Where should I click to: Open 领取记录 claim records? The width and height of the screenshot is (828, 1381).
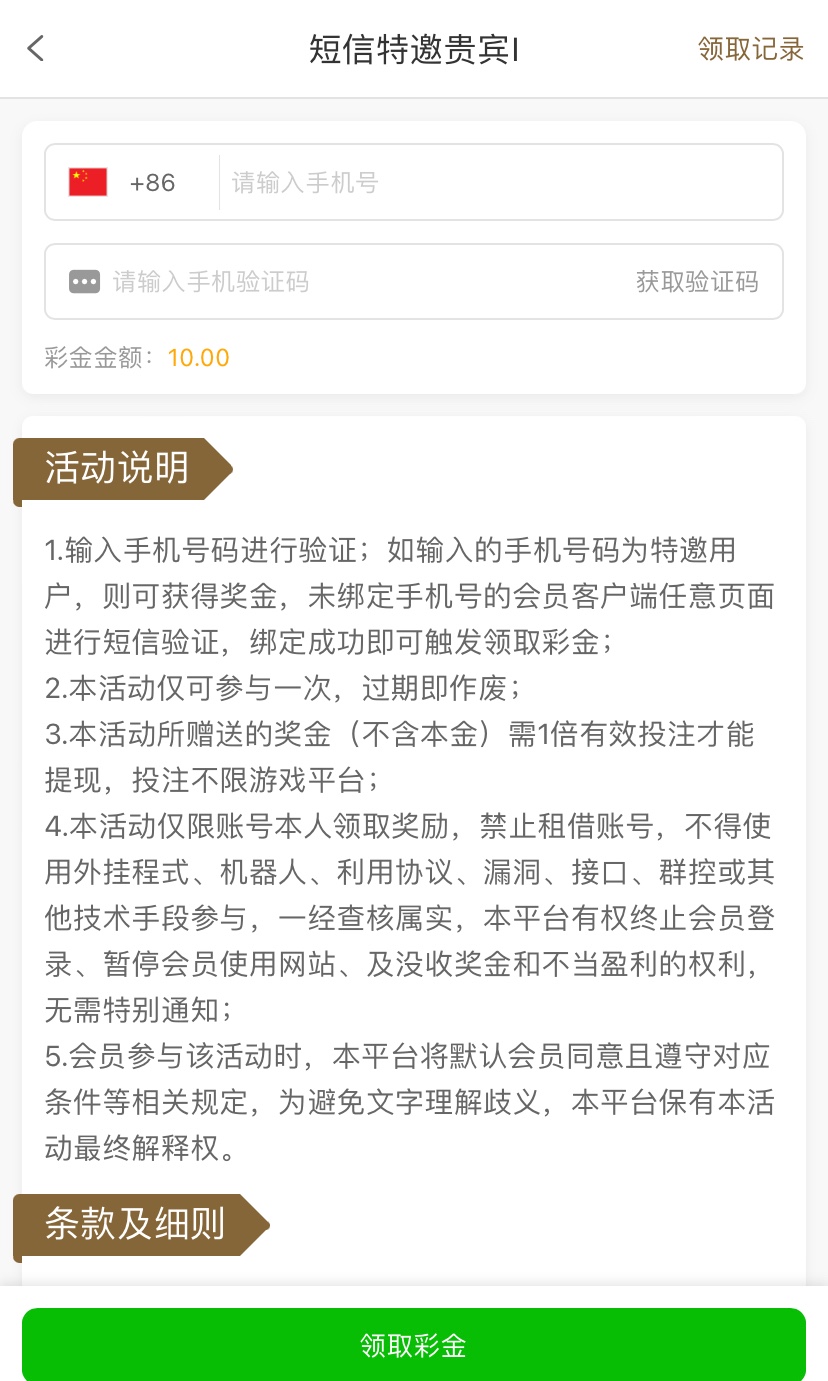coord(750,49)
